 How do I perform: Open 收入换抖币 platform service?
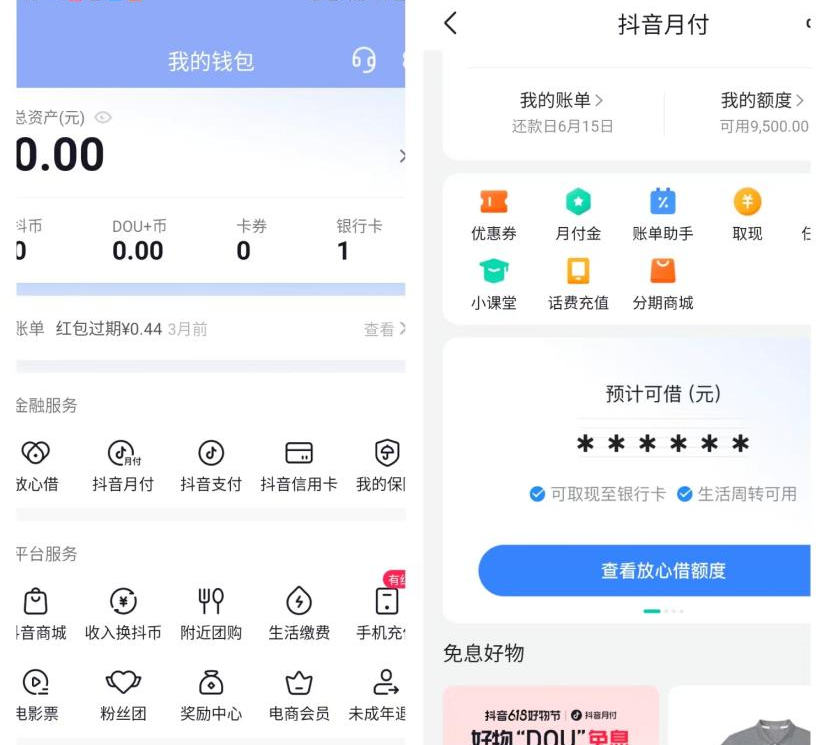[123, 613]
